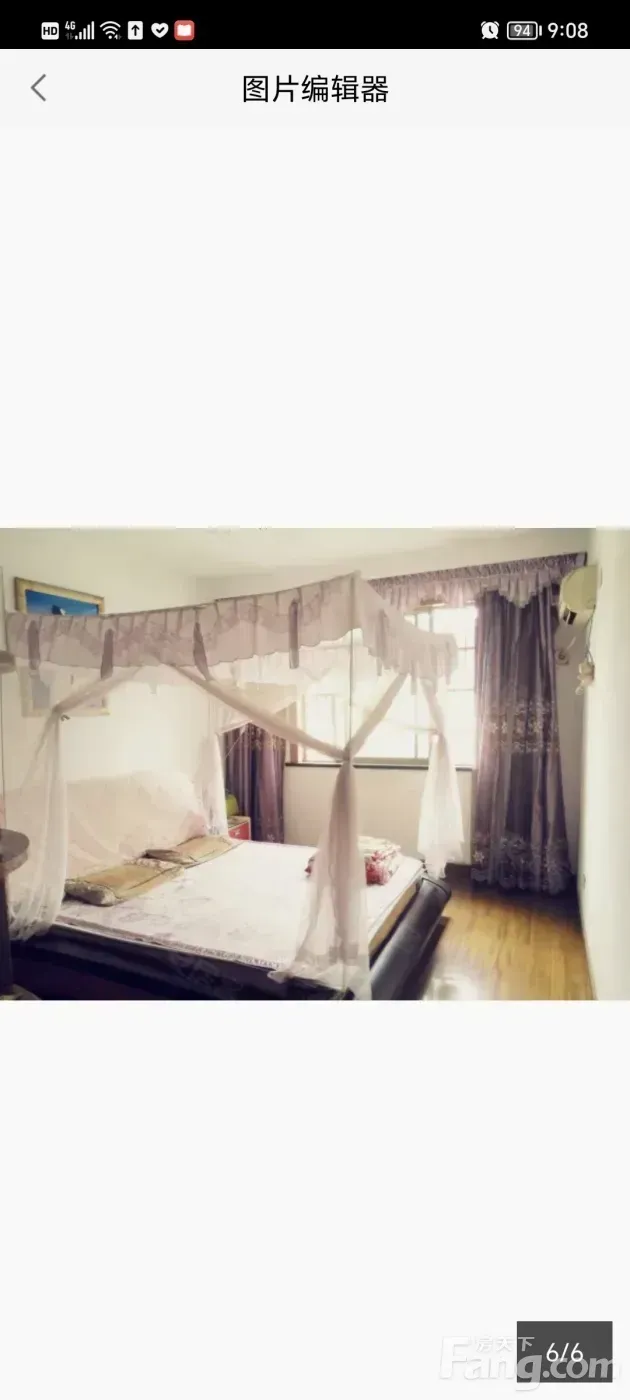Go back from the picture editor
Screen dimensions: 630x1400
coord(38,88)
